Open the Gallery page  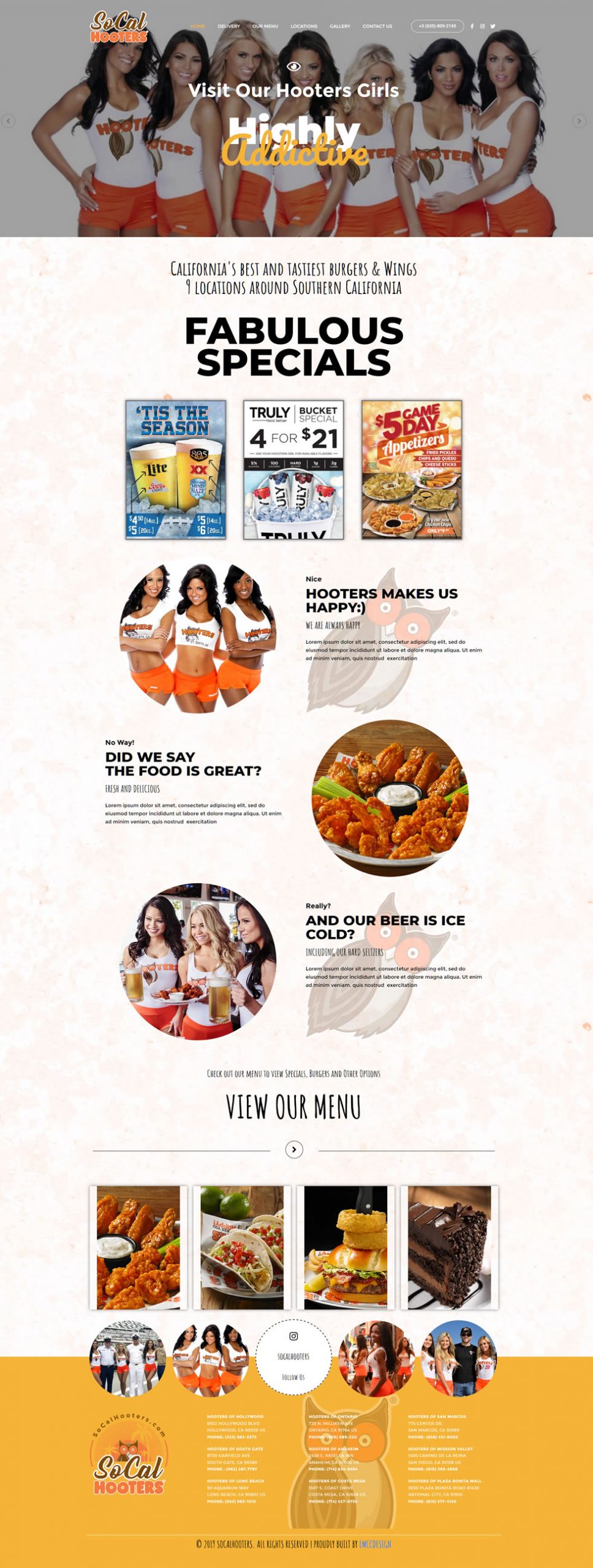340,26
